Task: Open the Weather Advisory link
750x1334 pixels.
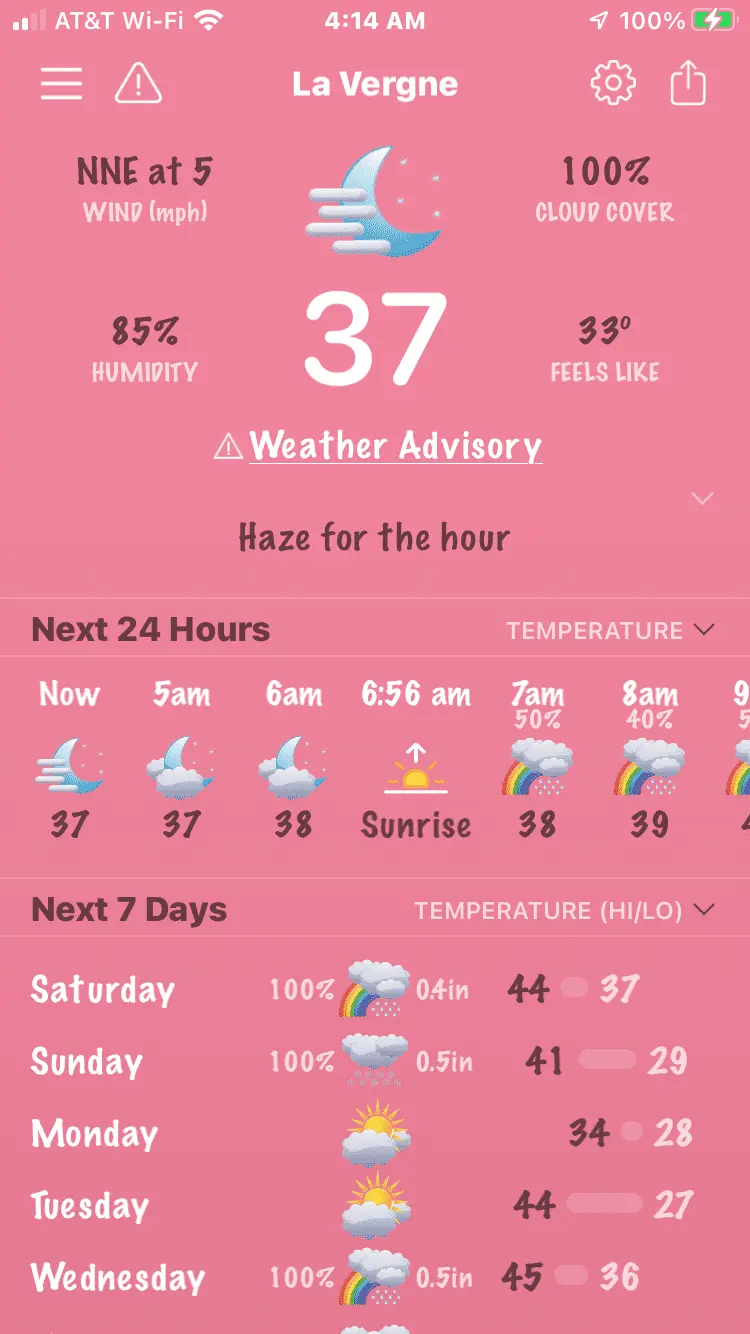Action: pyautogui.click(x=394, y=446)
